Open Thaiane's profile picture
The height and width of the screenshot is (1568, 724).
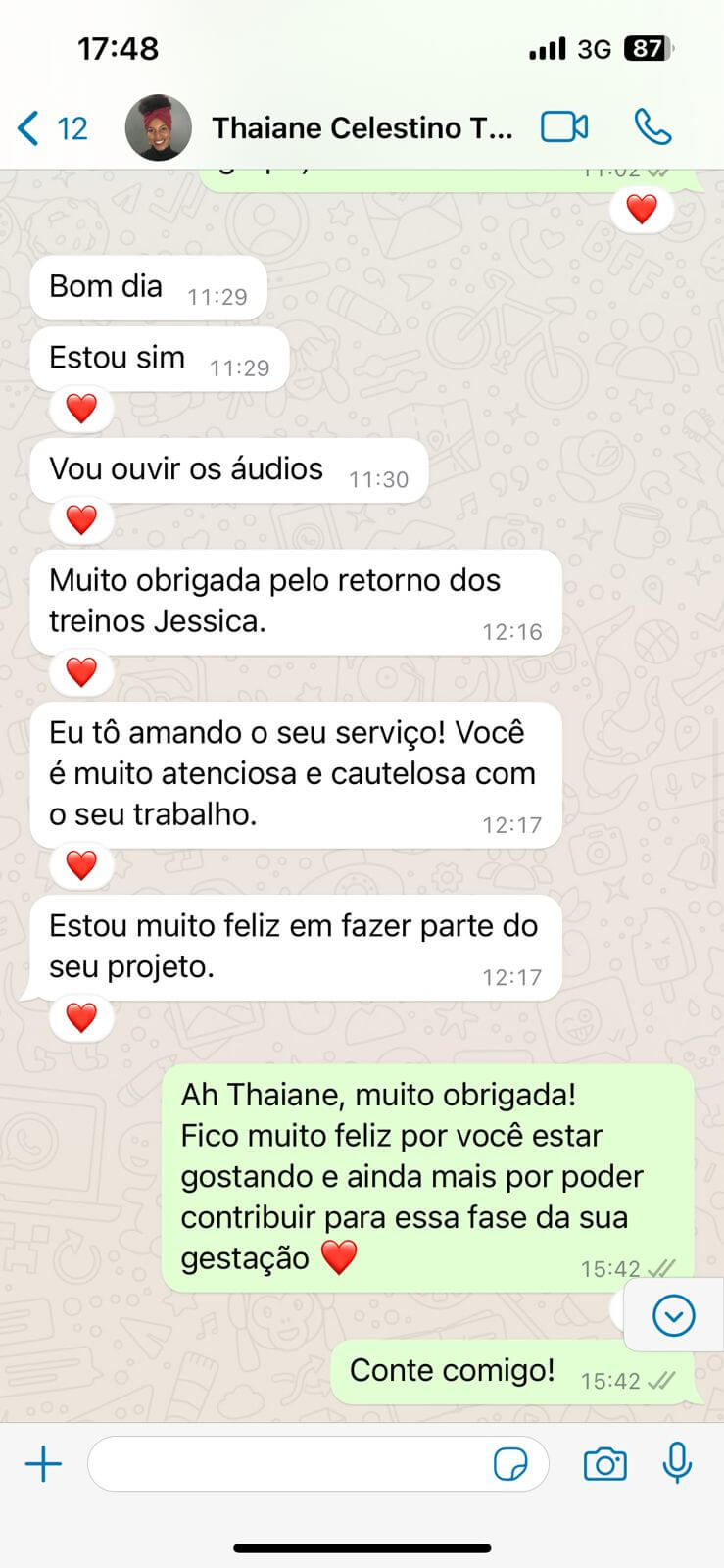158,126
